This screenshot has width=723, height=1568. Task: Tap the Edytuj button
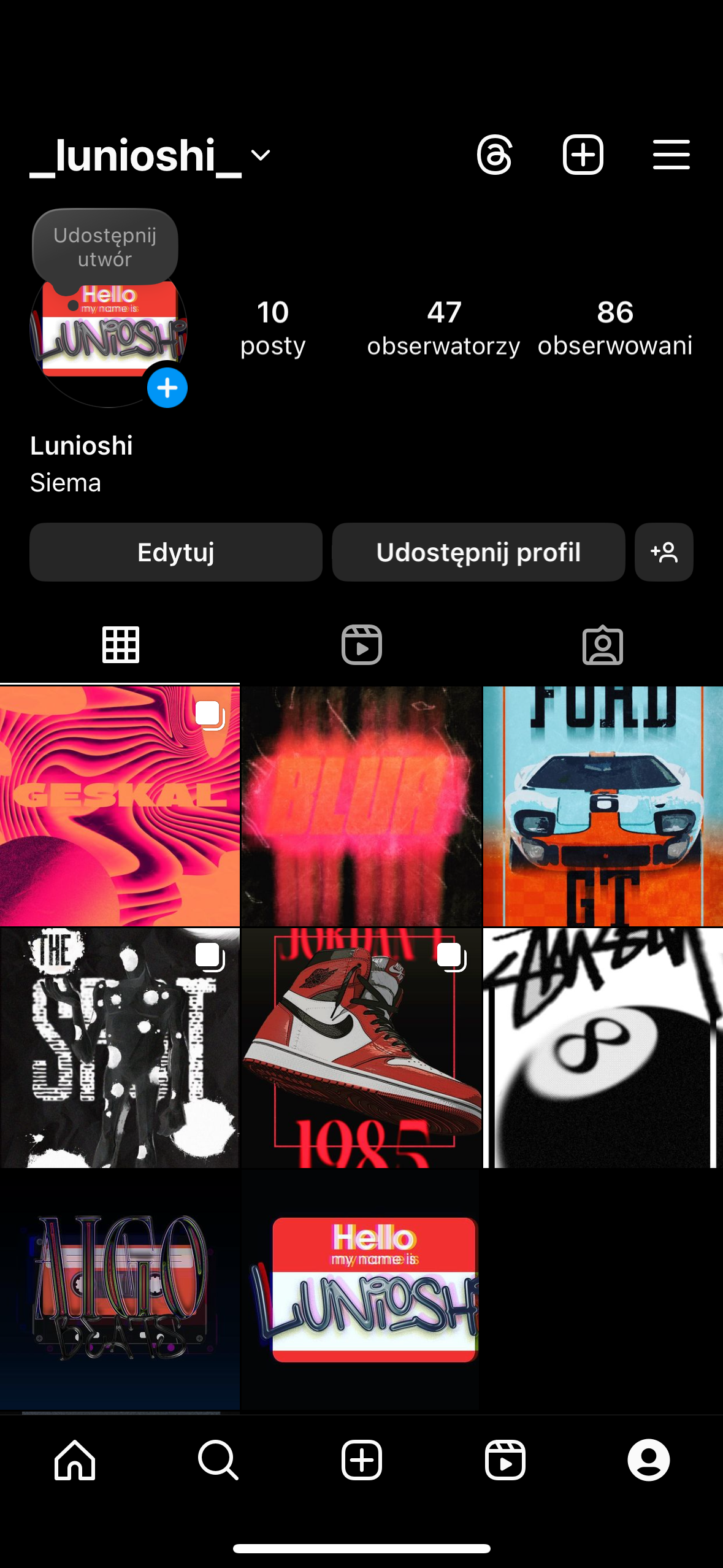coord(176,552)
